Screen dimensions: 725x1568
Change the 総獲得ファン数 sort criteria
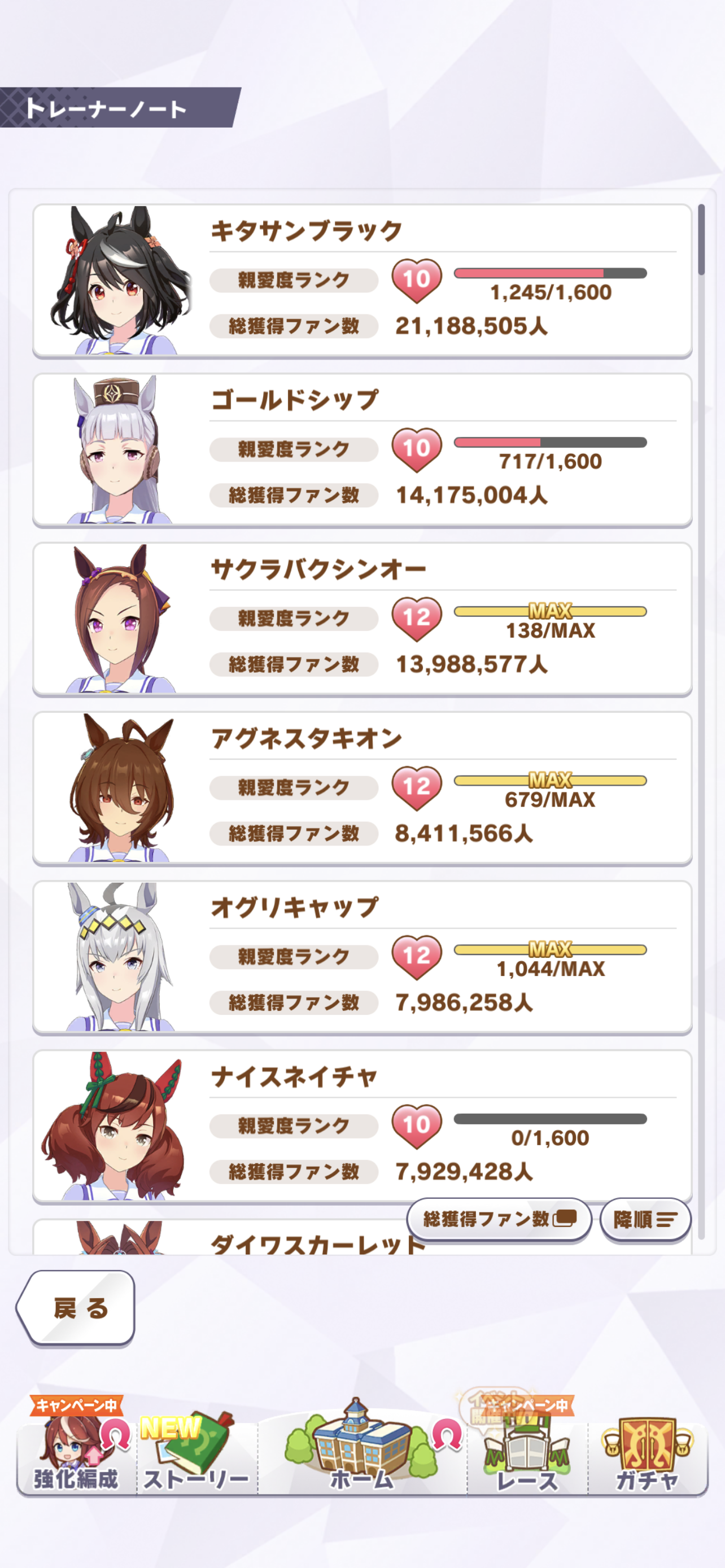click(499, 1219)
